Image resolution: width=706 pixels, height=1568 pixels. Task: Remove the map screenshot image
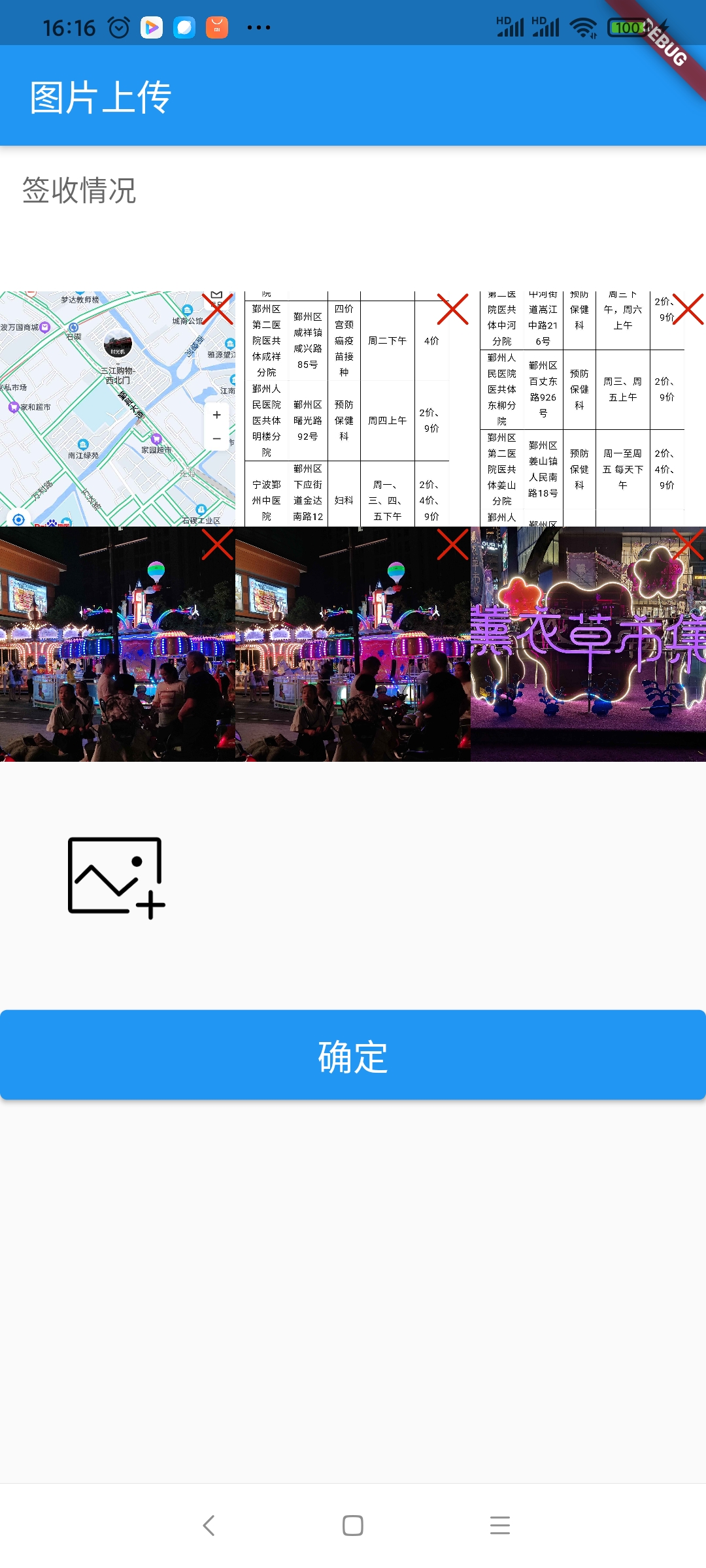click(218, 309)
